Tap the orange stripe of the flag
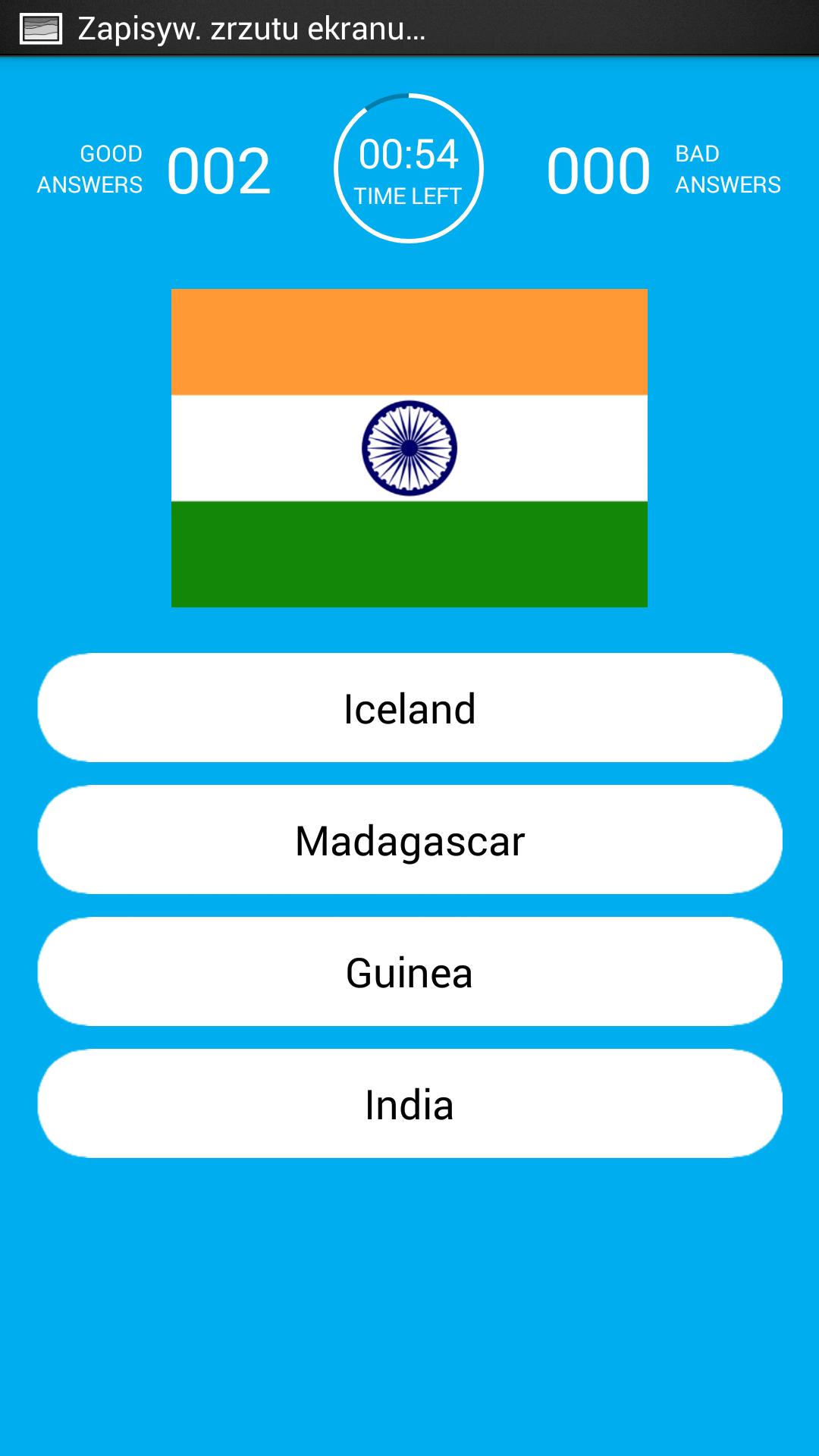Screen dimensions: 819x1456 click(409, 341)
